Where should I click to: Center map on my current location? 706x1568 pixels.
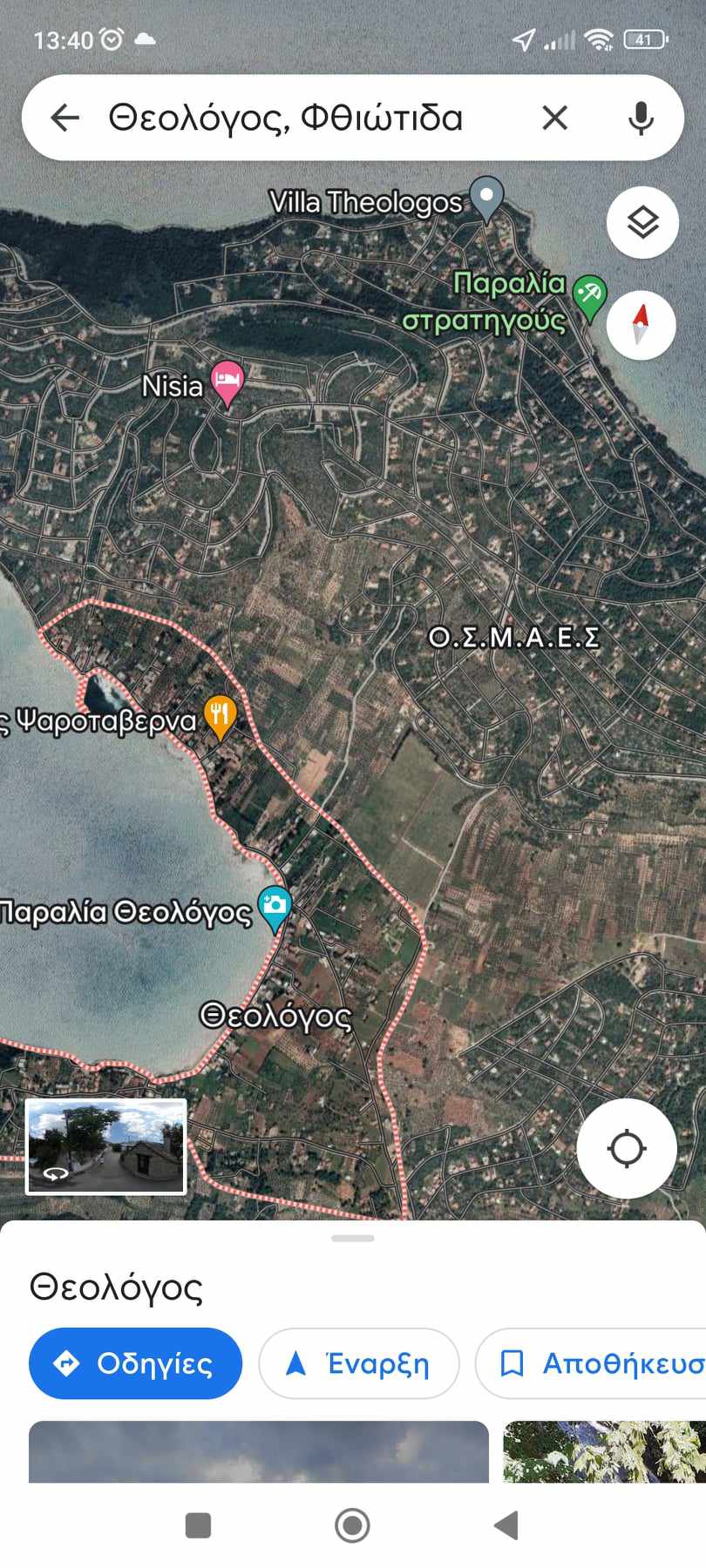tap(627, 1148)
